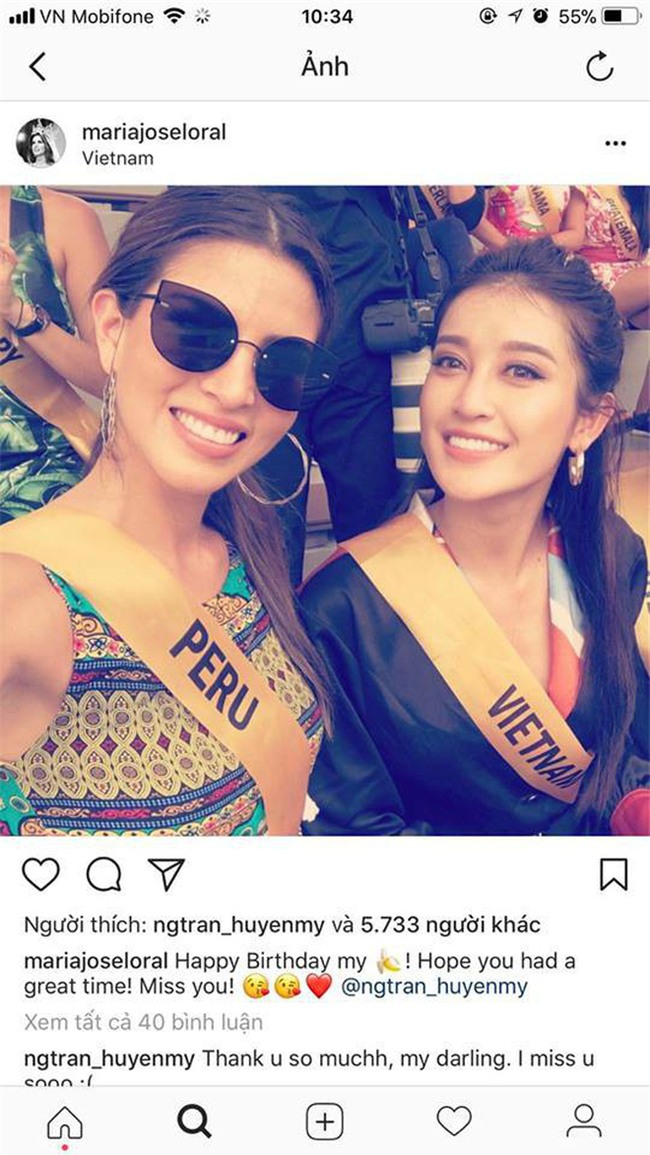Go back using the top-left arrow
The height and width of the screenshot is (1155, 650).
[x=38, y=67]
